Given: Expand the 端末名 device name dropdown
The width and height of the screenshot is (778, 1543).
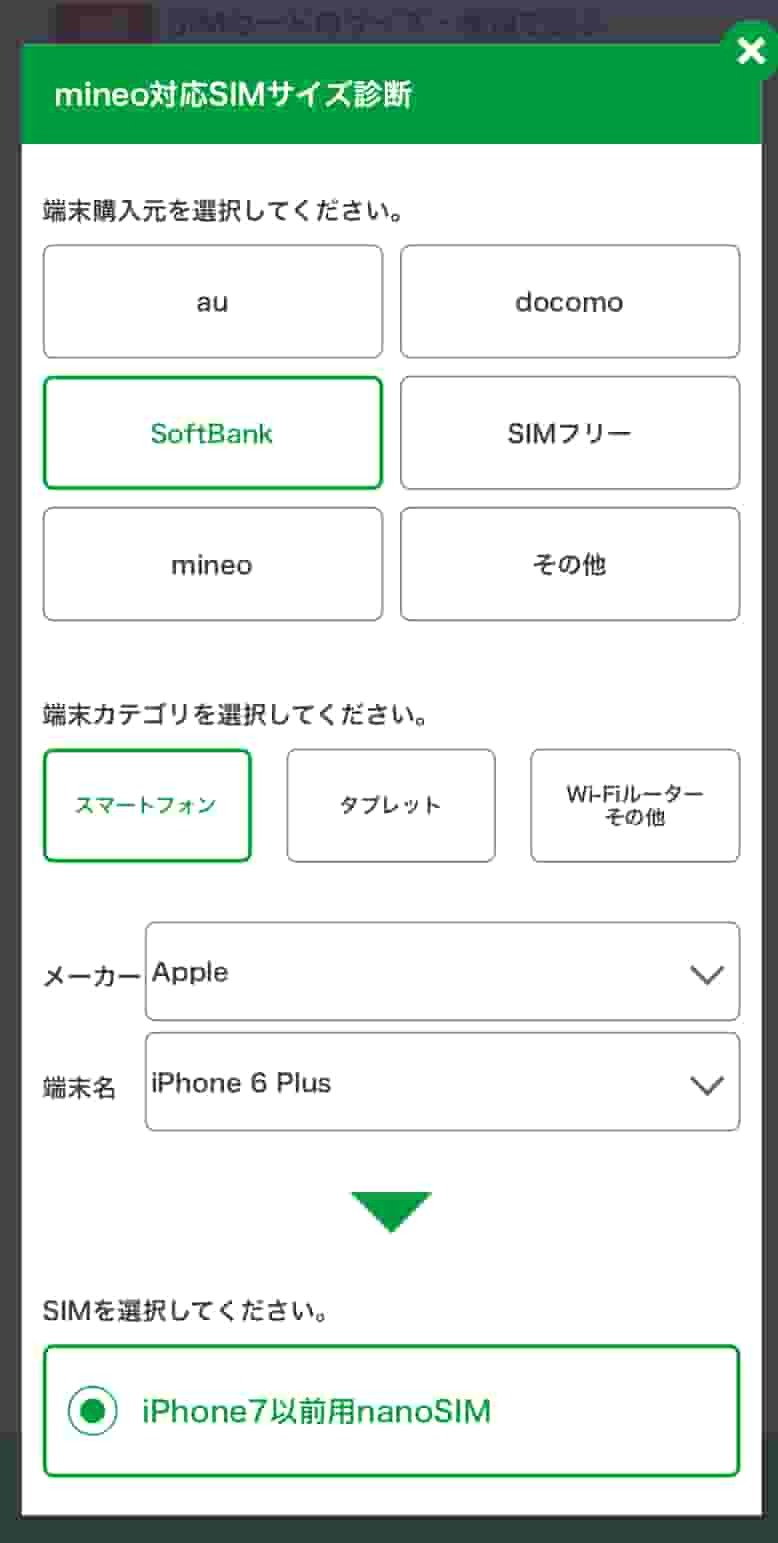Looking at the screenshot, I should pyautogui.click(x=441, y=1082).
